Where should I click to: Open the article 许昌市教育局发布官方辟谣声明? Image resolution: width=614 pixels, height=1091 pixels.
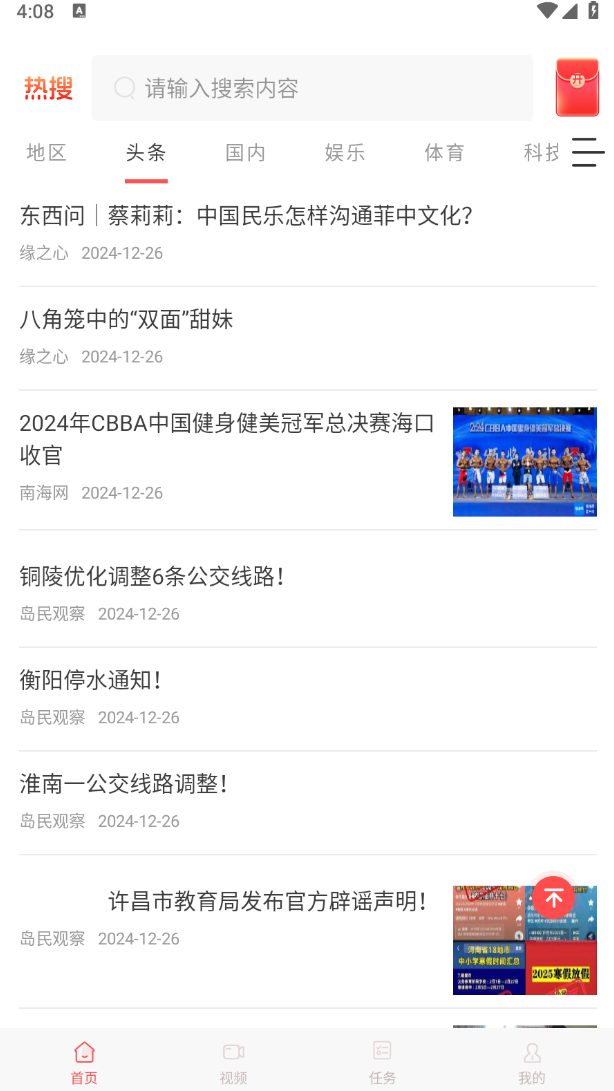coord(308,932)
